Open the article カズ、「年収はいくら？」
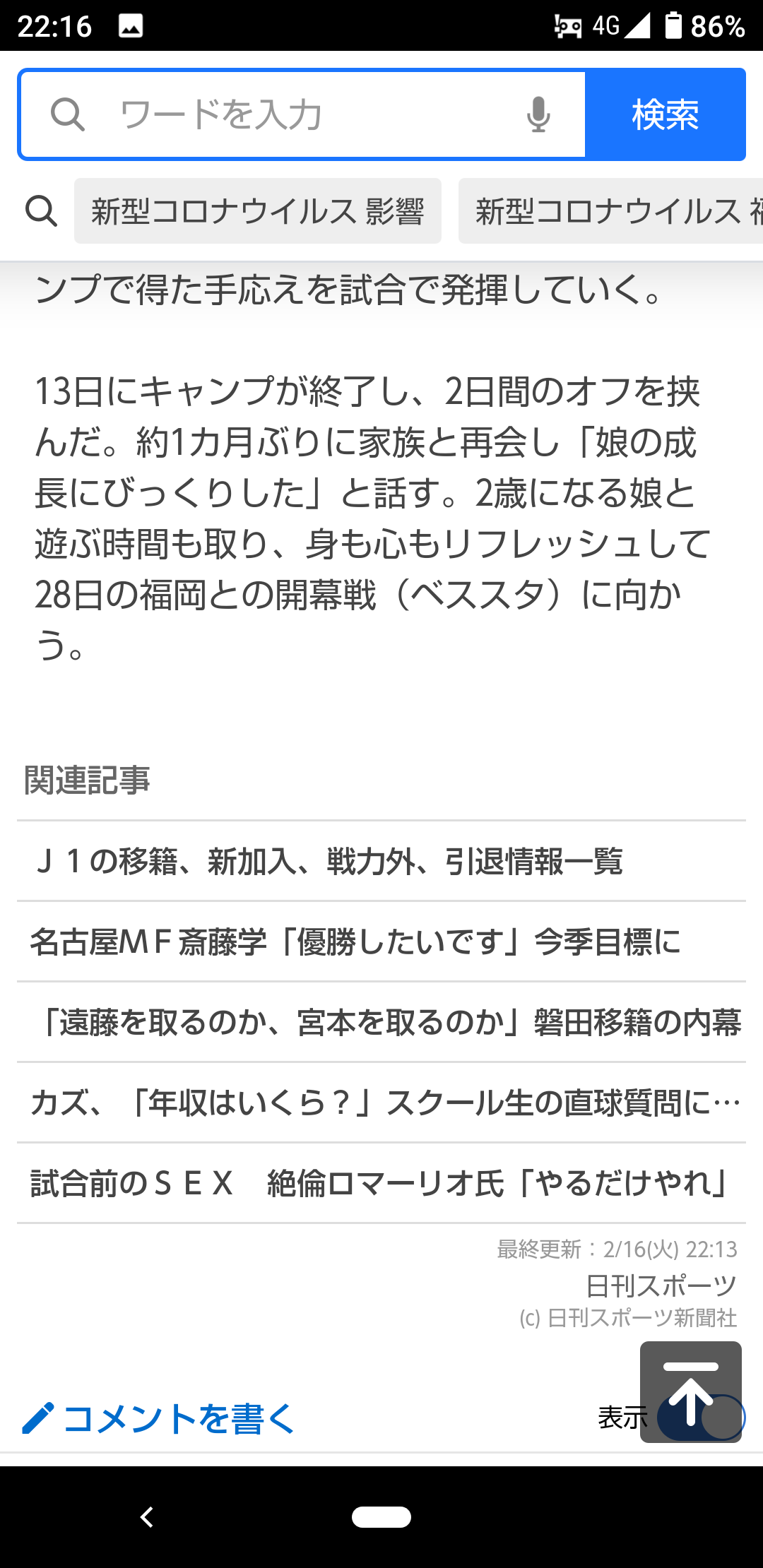The height and width of the screenshot is (1568, 763). [x=381, y=1103]
